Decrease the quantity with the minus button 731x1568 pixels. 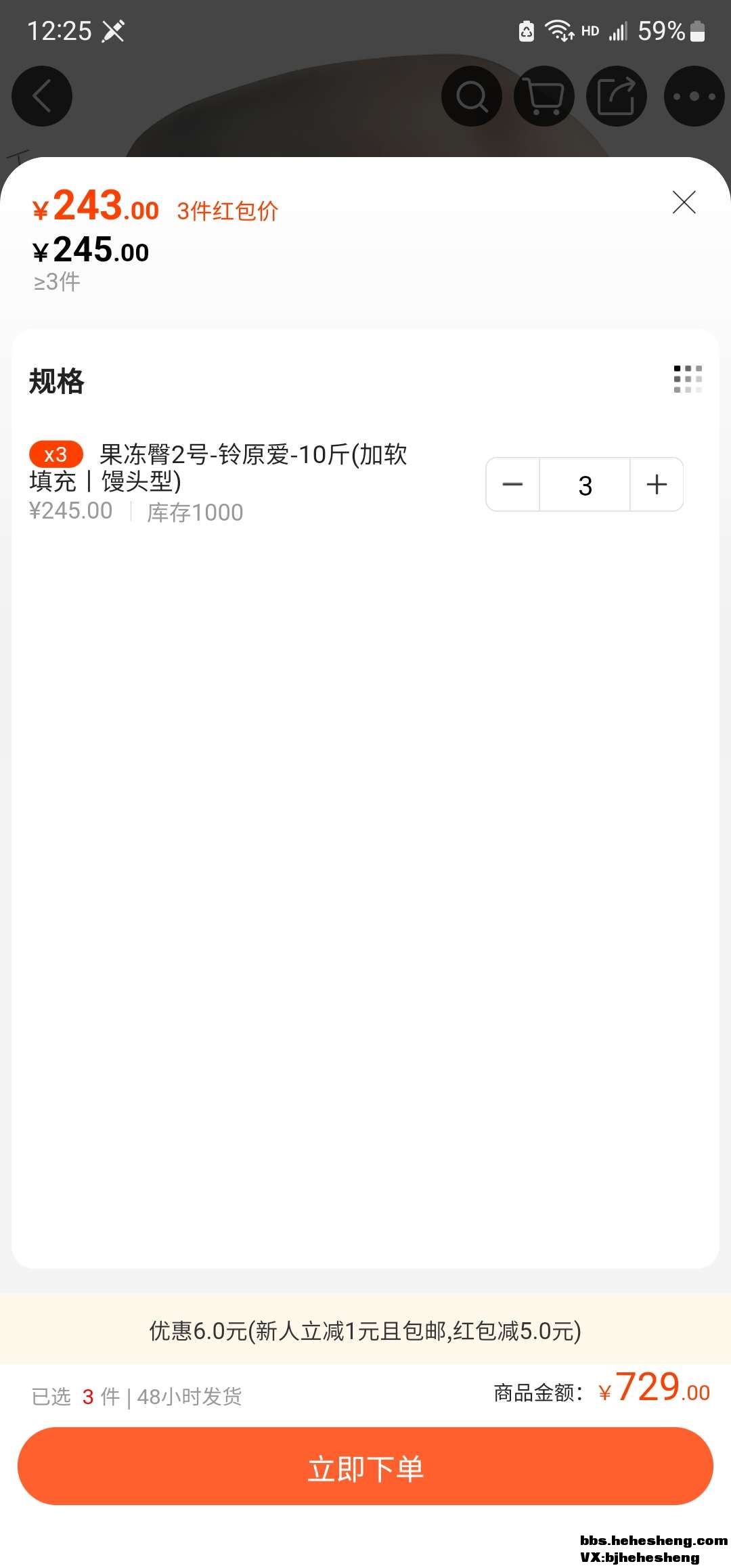[512, 485]
